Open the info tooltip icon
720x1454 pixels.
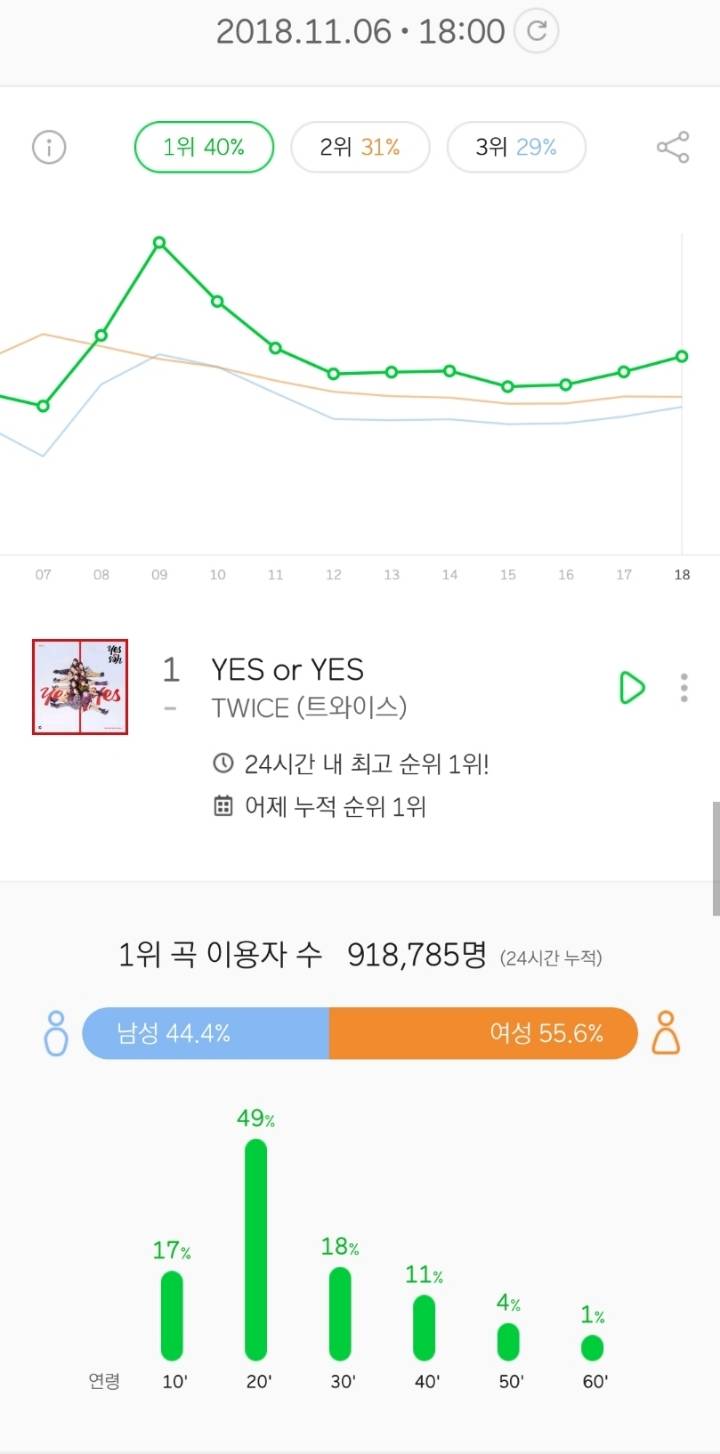[x=48, y=147]
